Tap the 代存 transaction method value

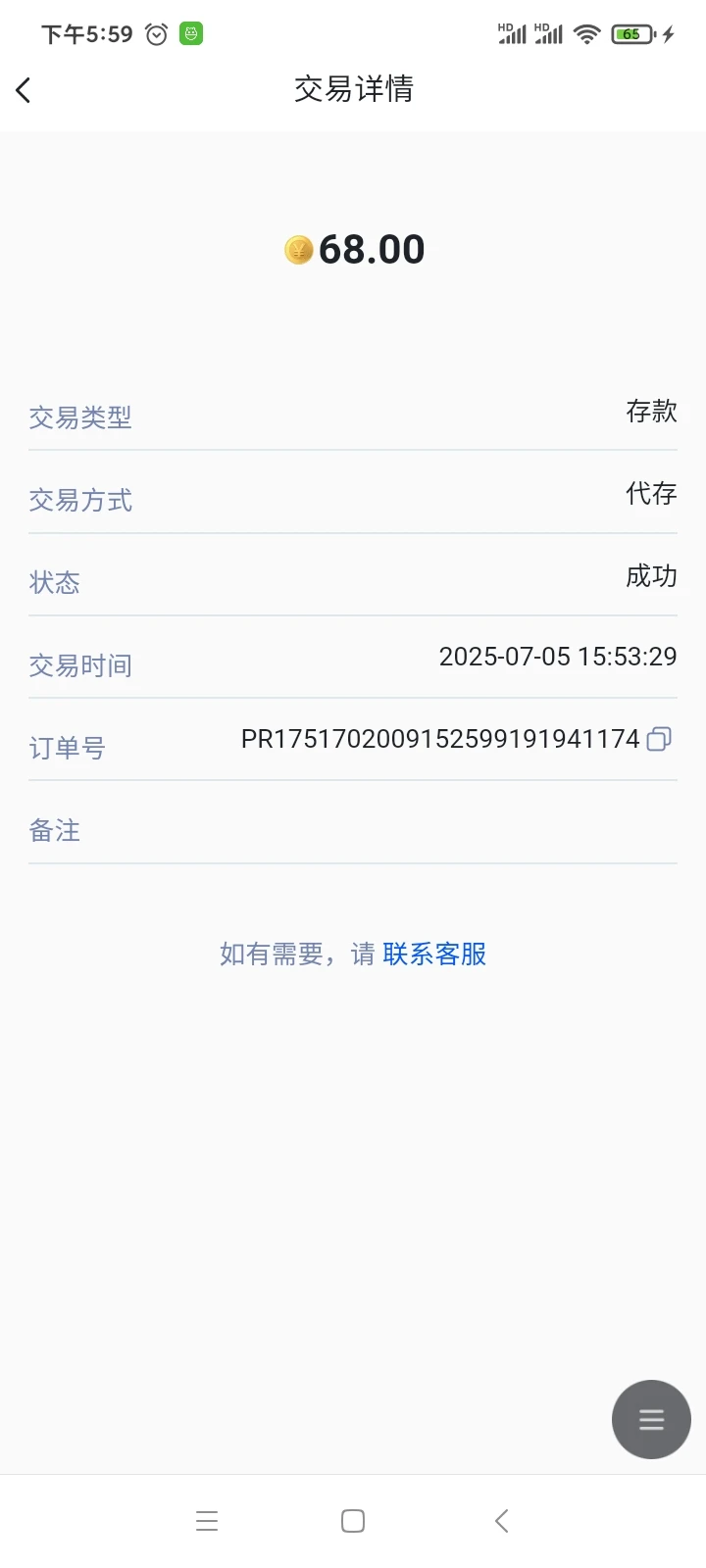(653, 495)
